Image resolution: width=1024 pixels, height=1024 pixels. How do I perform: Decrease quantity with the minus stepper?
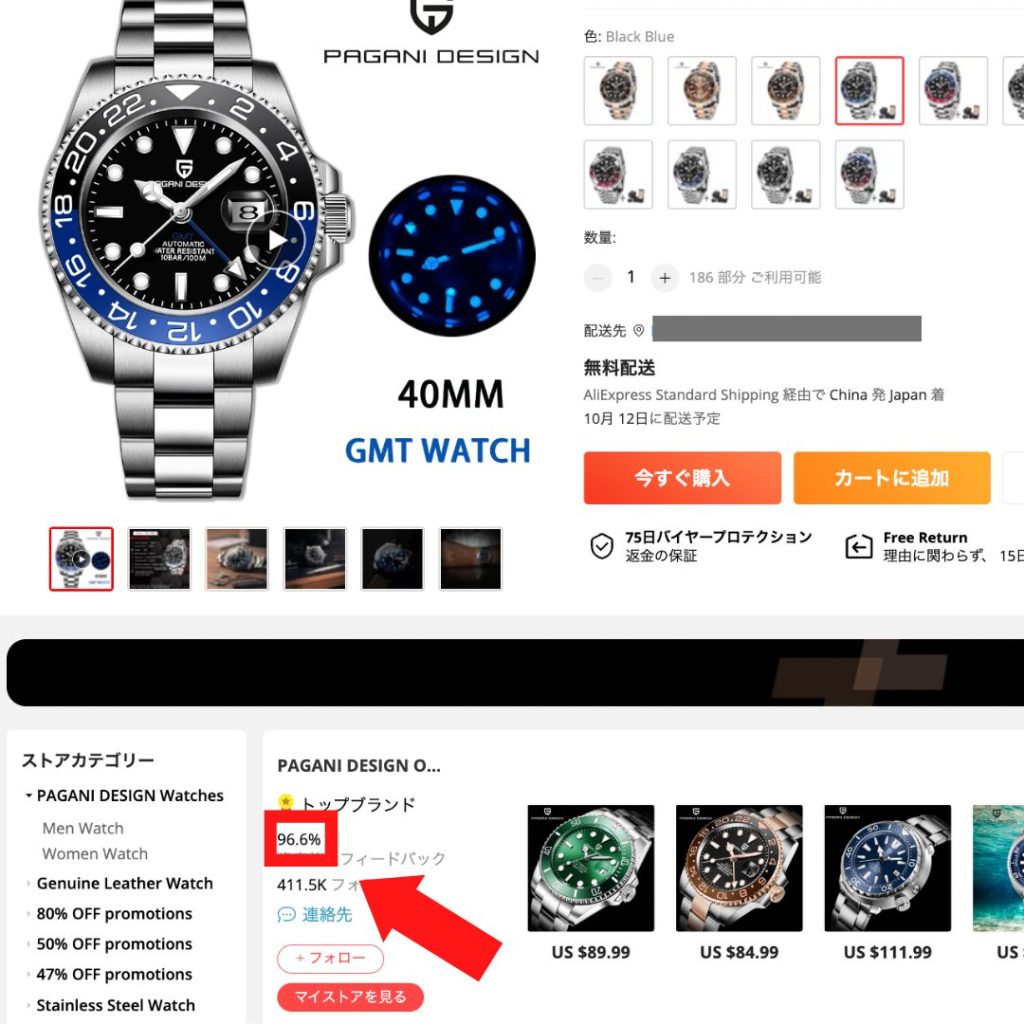click(598, 278)
